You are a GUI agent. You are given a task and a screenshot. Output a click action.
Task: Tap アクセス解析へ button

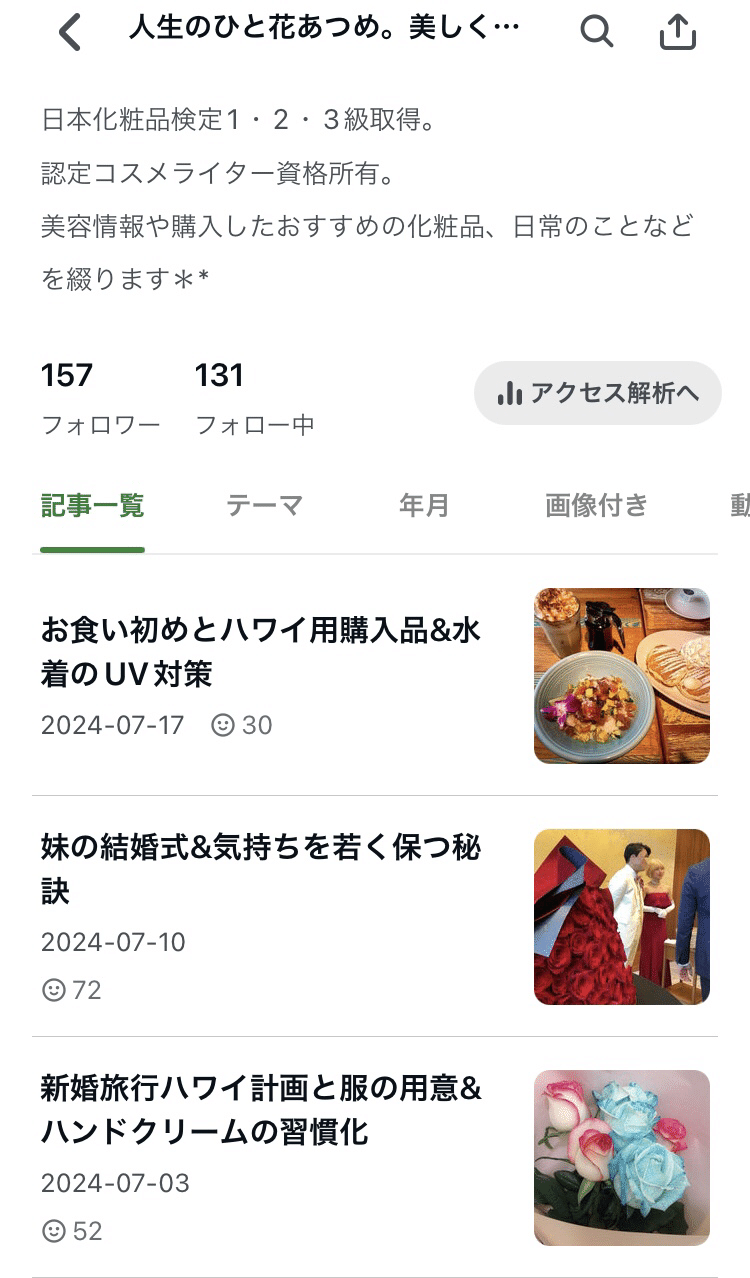[597, 393]
